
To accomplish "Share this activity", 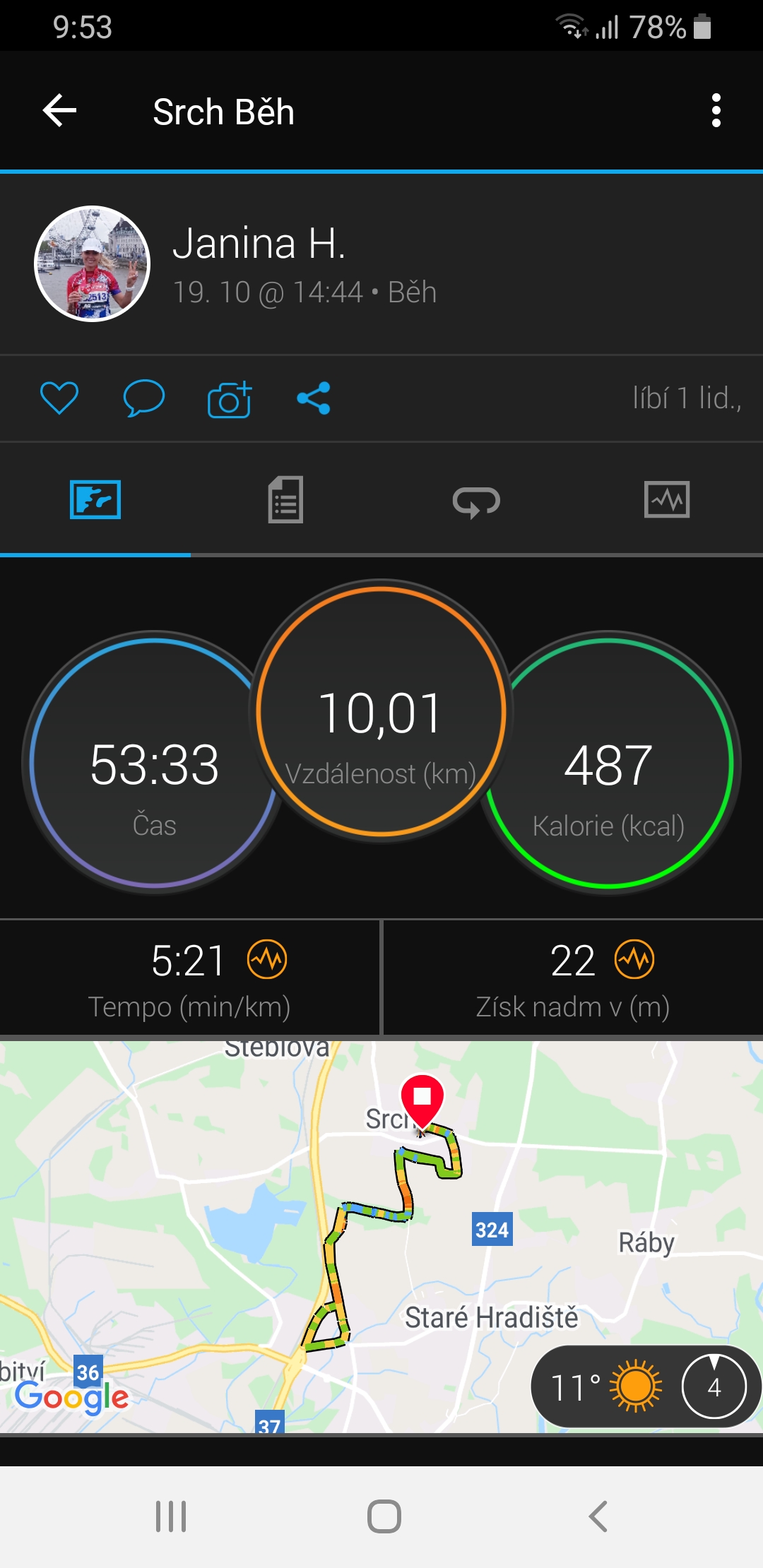I will point(314,398).
